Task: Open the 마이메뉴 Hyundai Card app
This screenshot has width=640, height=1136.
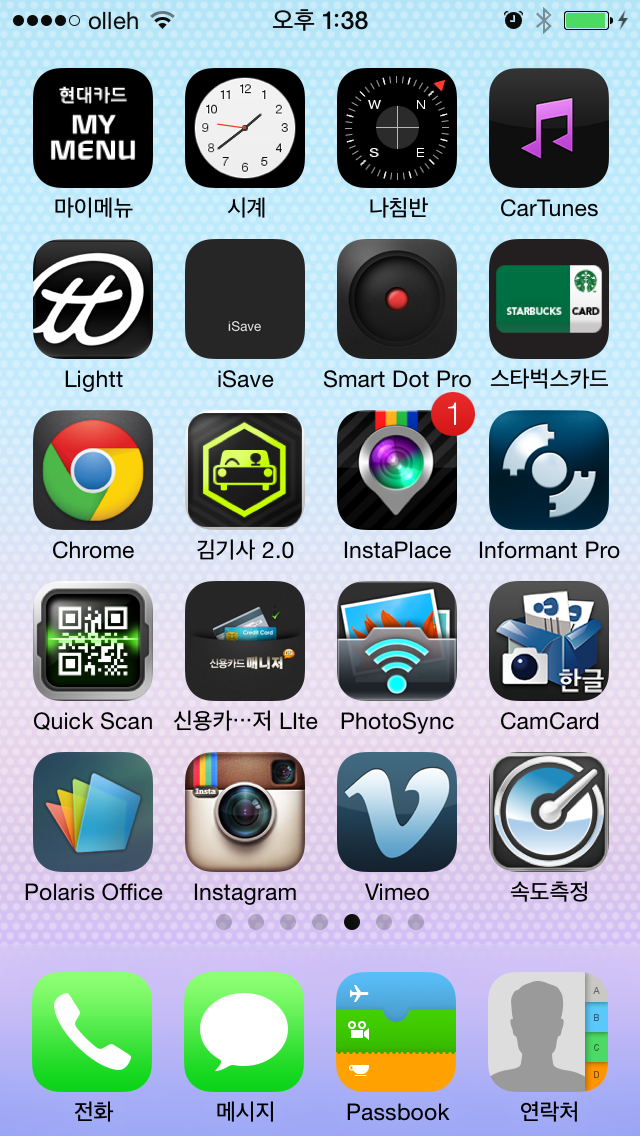Action: pyautogui.click(x=93, y=128)
